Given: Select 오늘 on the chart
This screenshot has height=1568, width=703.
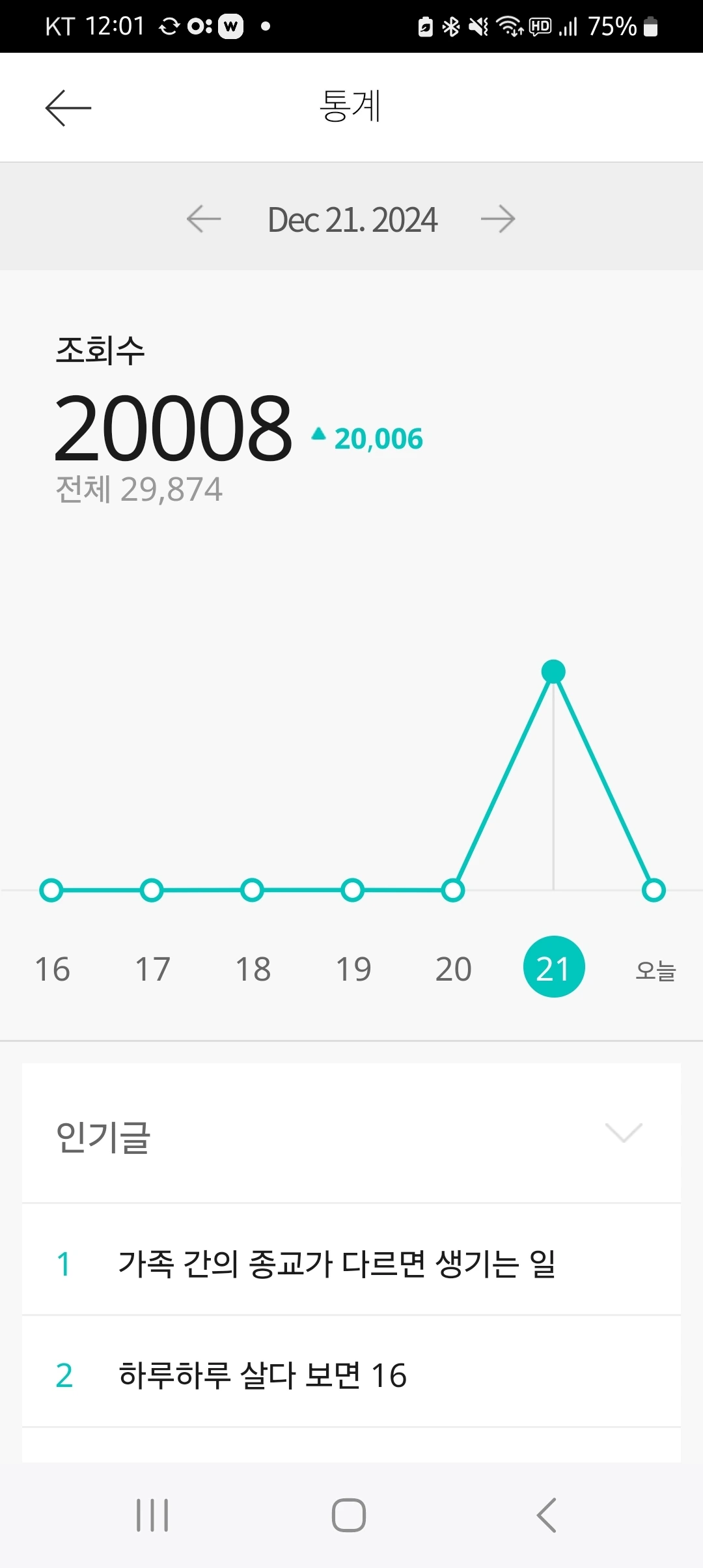Looking at the screenshot, I should (x=655, y=970).
